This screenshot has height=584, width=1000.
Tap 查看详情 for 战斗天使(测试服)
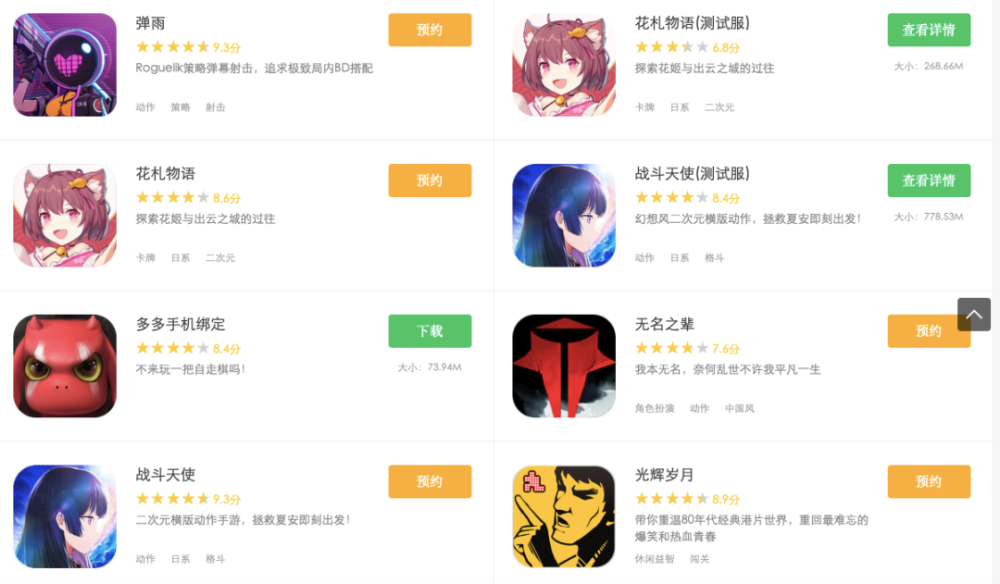928,181
